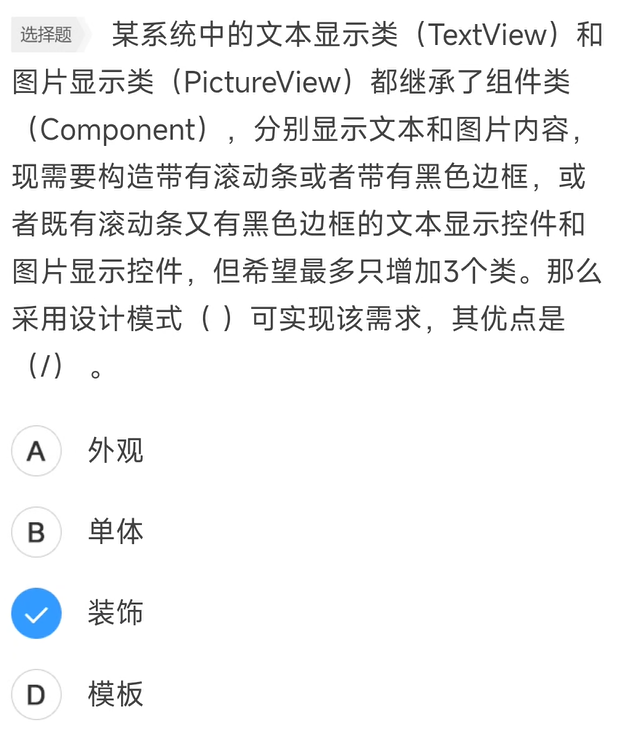Tap the checked option 装饰
623x730 pixels.
click(36, 613)
